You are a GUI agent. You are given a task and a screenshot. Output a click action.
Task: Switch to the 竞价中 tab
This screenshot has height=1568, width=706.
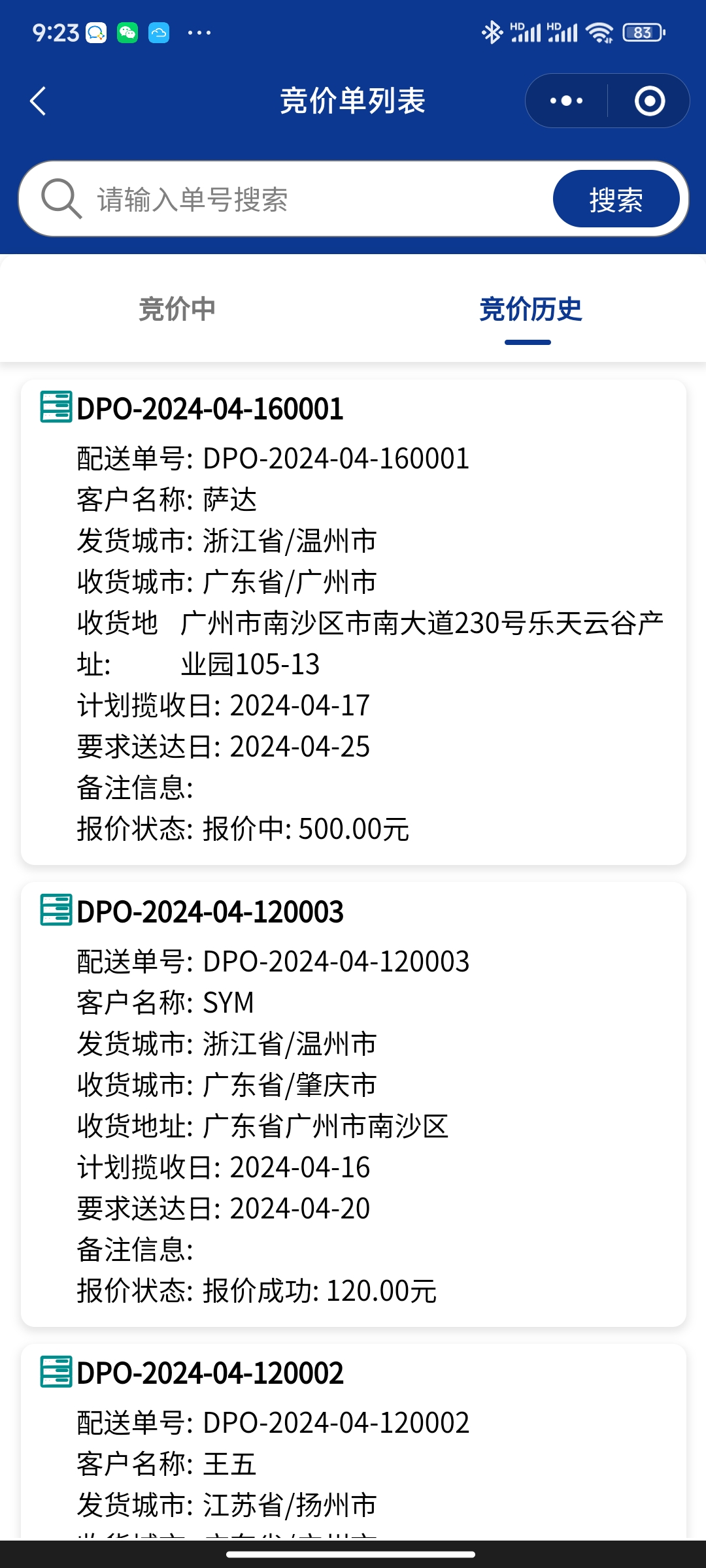pyautogui.click(x=176, y=310)
